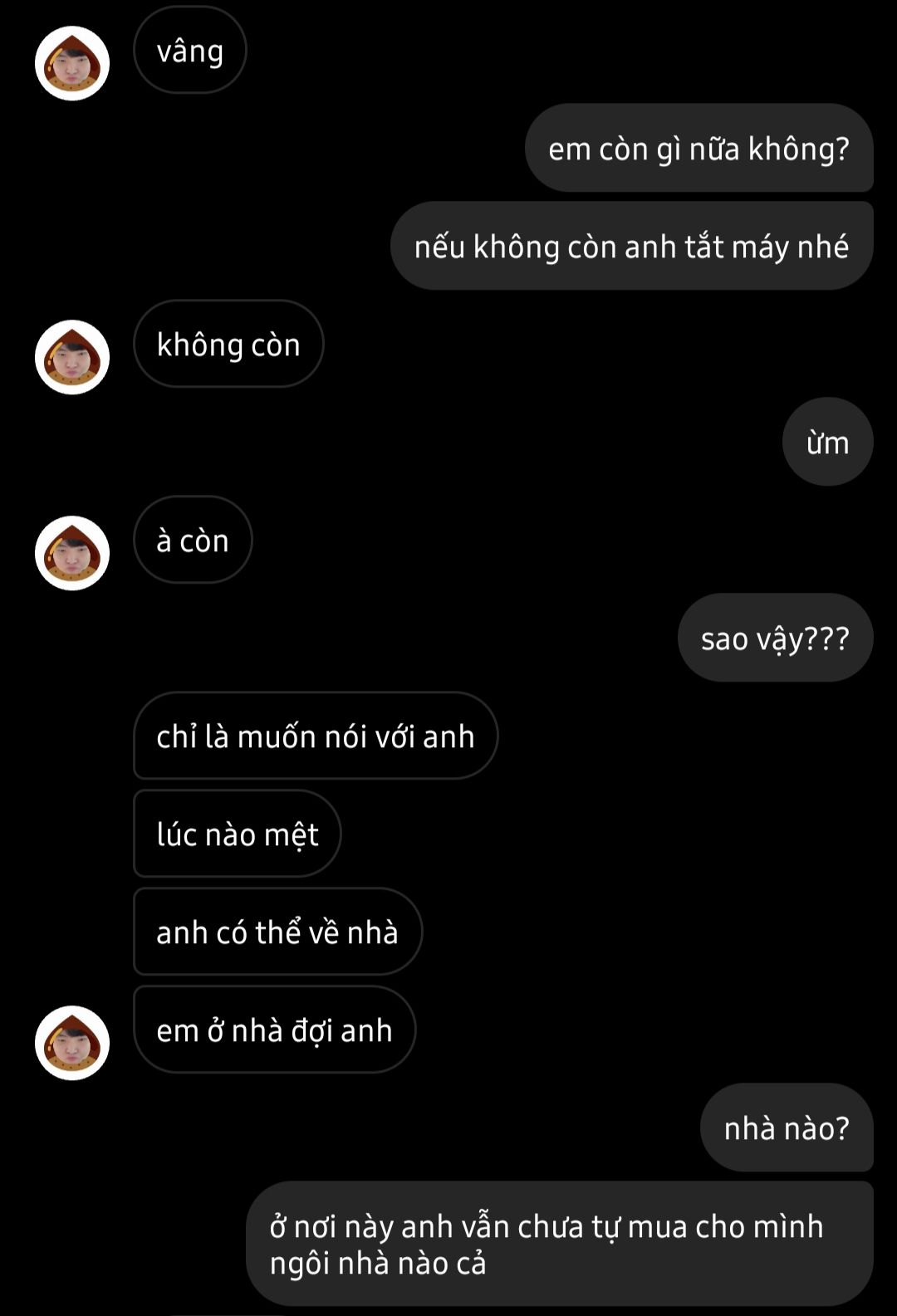This screenshot has height=1316, width=897.
Task: Open avatar next to "em ở nhà đợi anh"
Action: click(72, 1043)
